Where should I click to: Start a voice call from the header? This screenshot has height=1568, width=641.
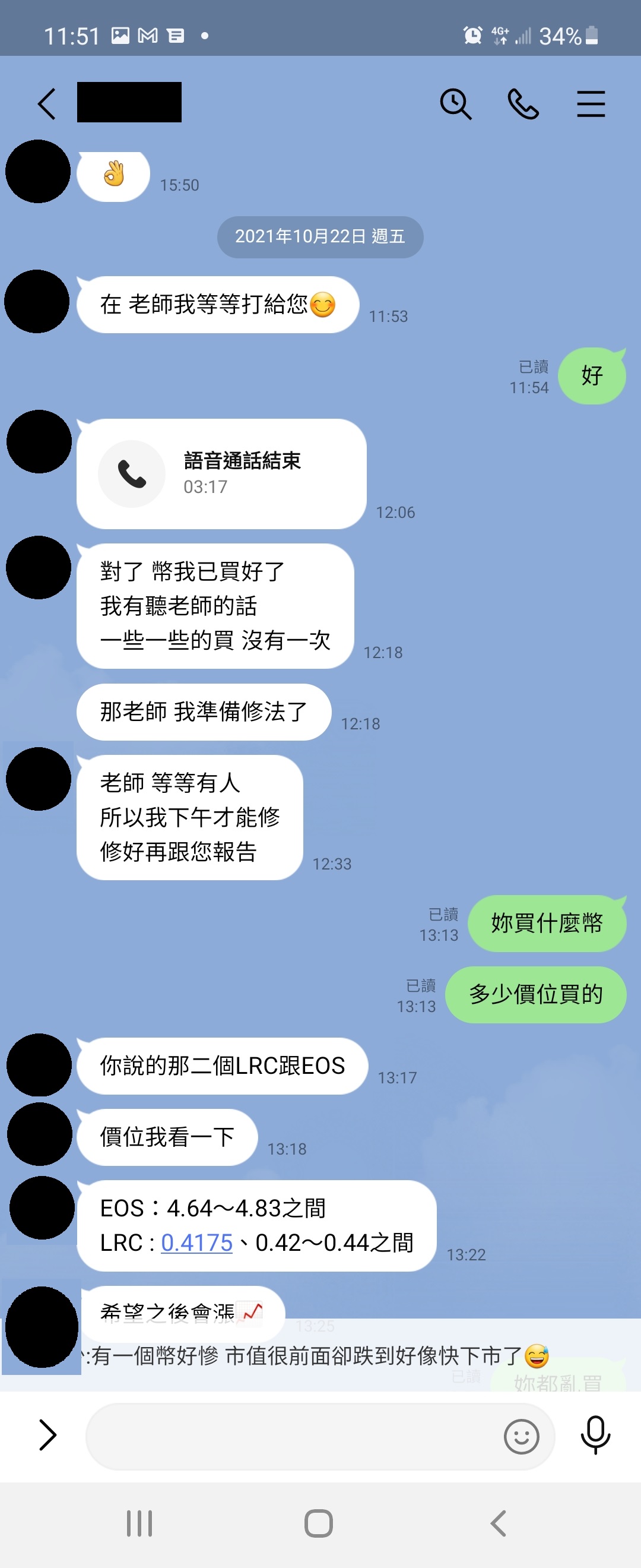pos(523,103)
